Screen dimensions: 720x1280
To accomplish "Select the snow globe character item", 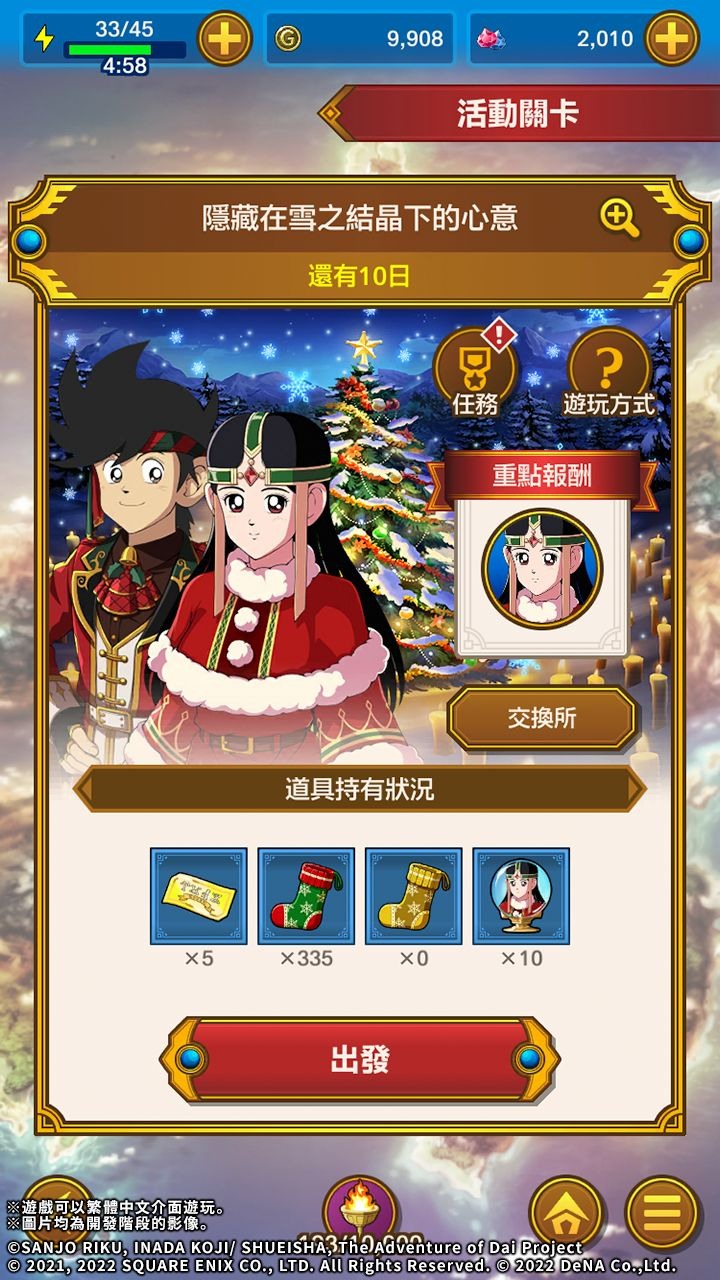I will pyautogui.click(x=521, y=896).
